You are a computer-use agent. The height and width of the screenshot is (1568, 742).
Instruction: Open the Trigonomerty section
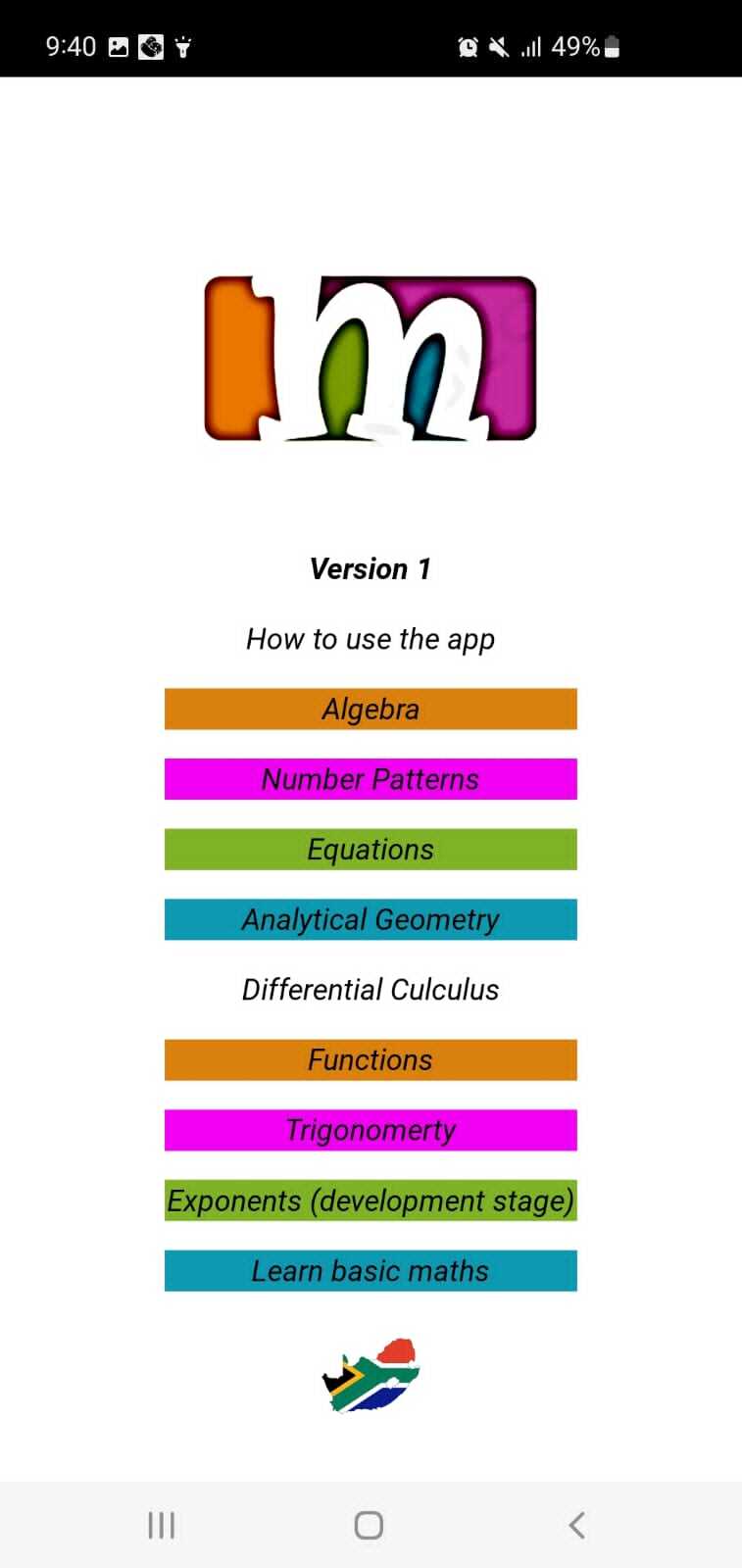click(x=371, y=1130)
